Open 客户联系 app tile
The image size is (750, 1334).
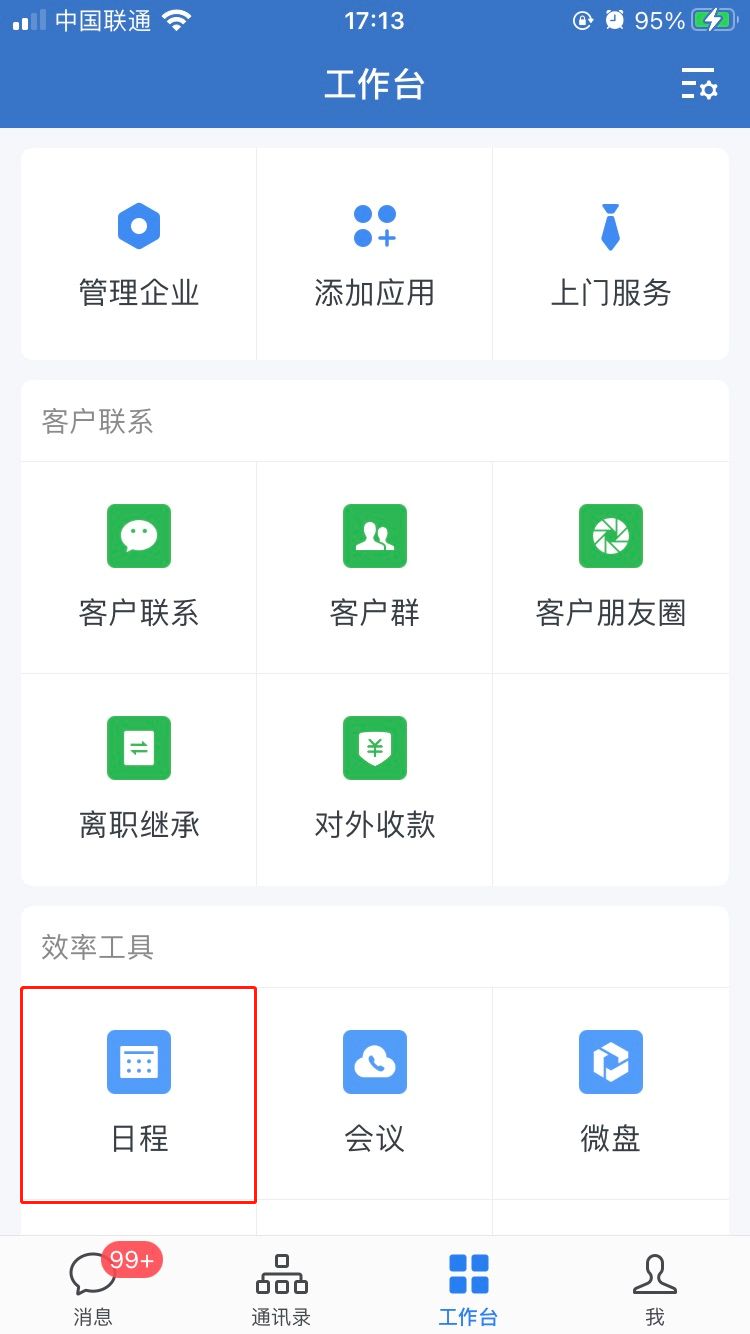point(139,566)
